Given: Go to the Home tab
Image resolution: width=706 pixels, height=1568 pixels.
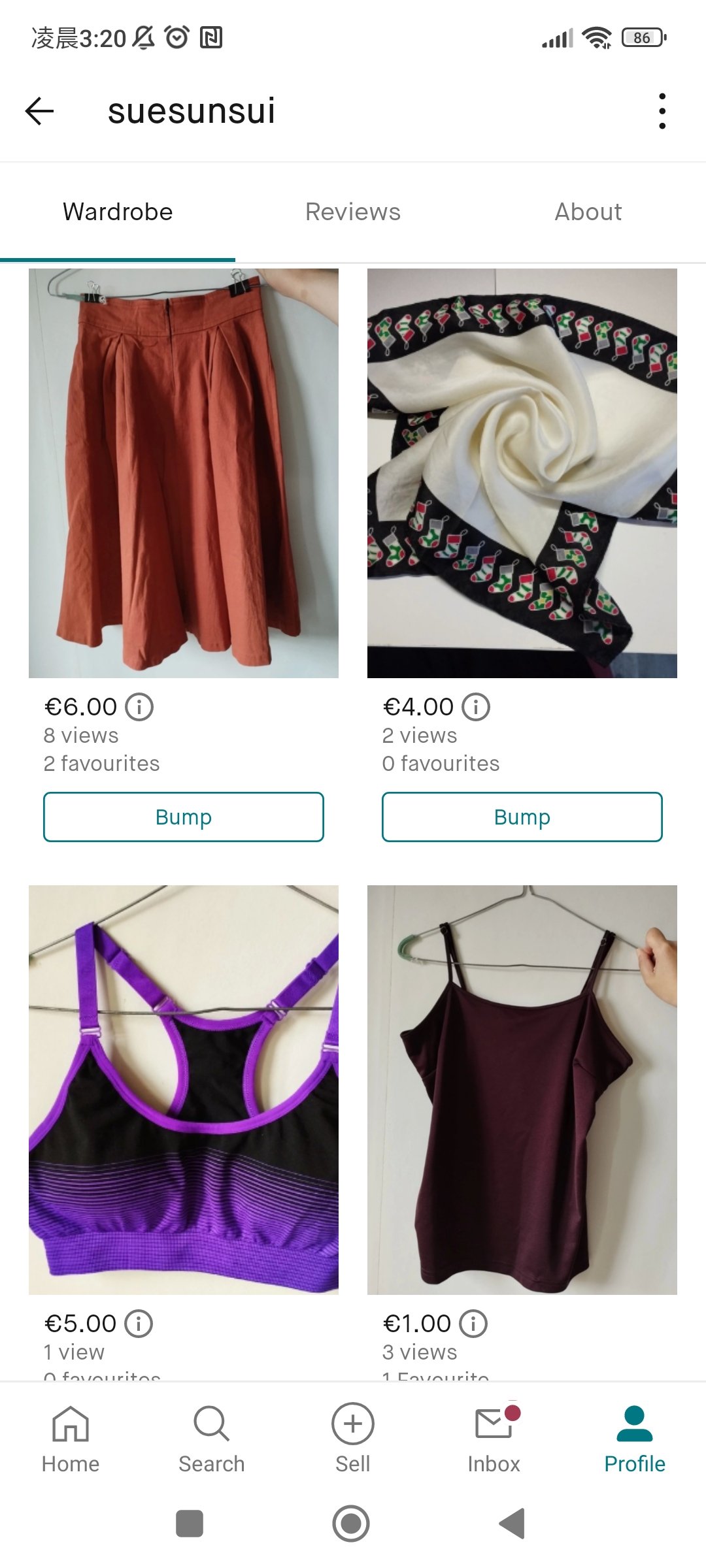Looking at the screenshot, I should click(71, 1437).
